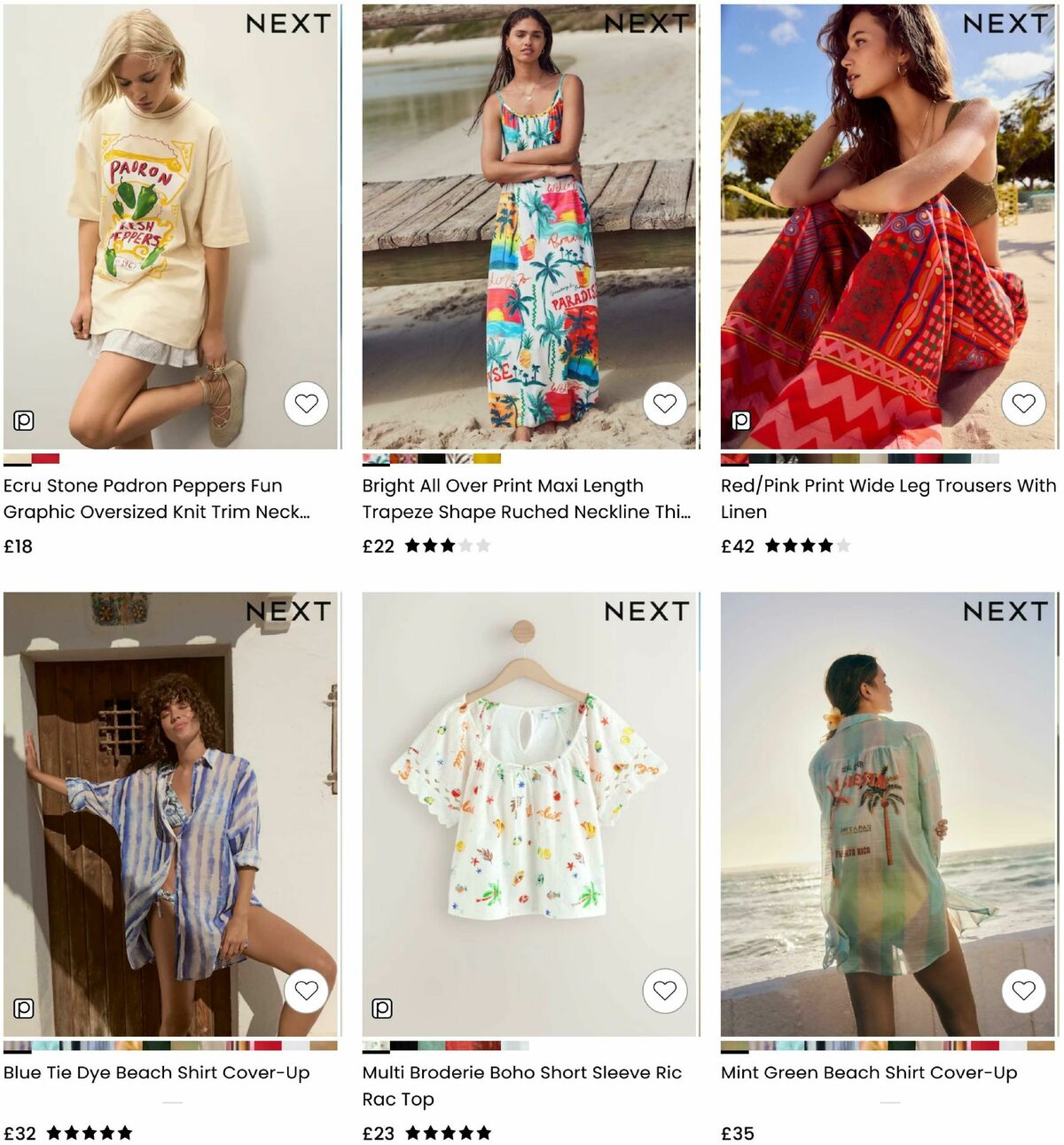Click the 3-star rating on the maxi dress
Image resolution: width=1064 pixels, height=1145 pixels.
[448, 545]
